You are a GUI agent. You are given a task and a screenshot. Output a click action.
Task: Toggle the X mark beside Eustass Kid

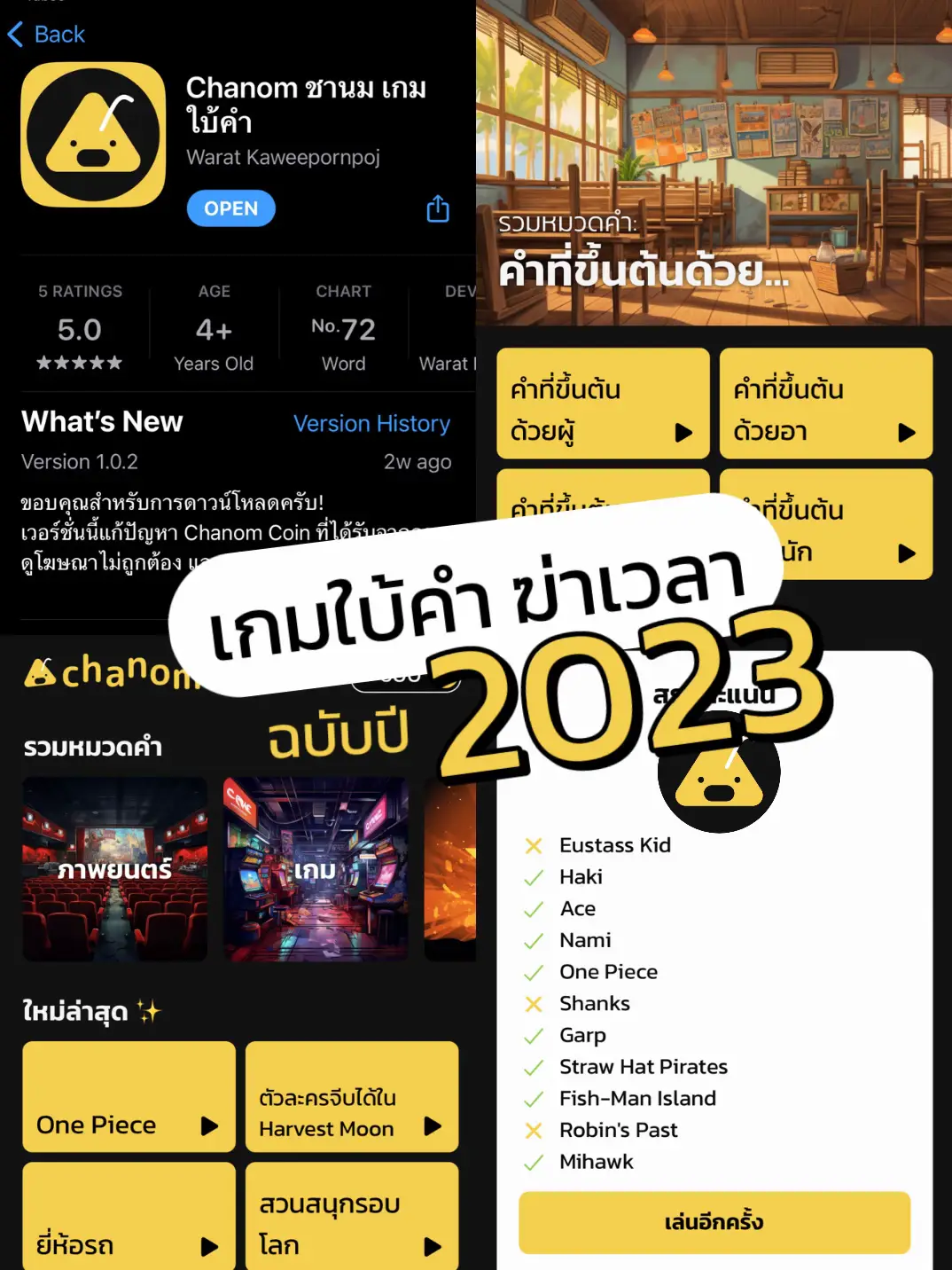(535, 845)
